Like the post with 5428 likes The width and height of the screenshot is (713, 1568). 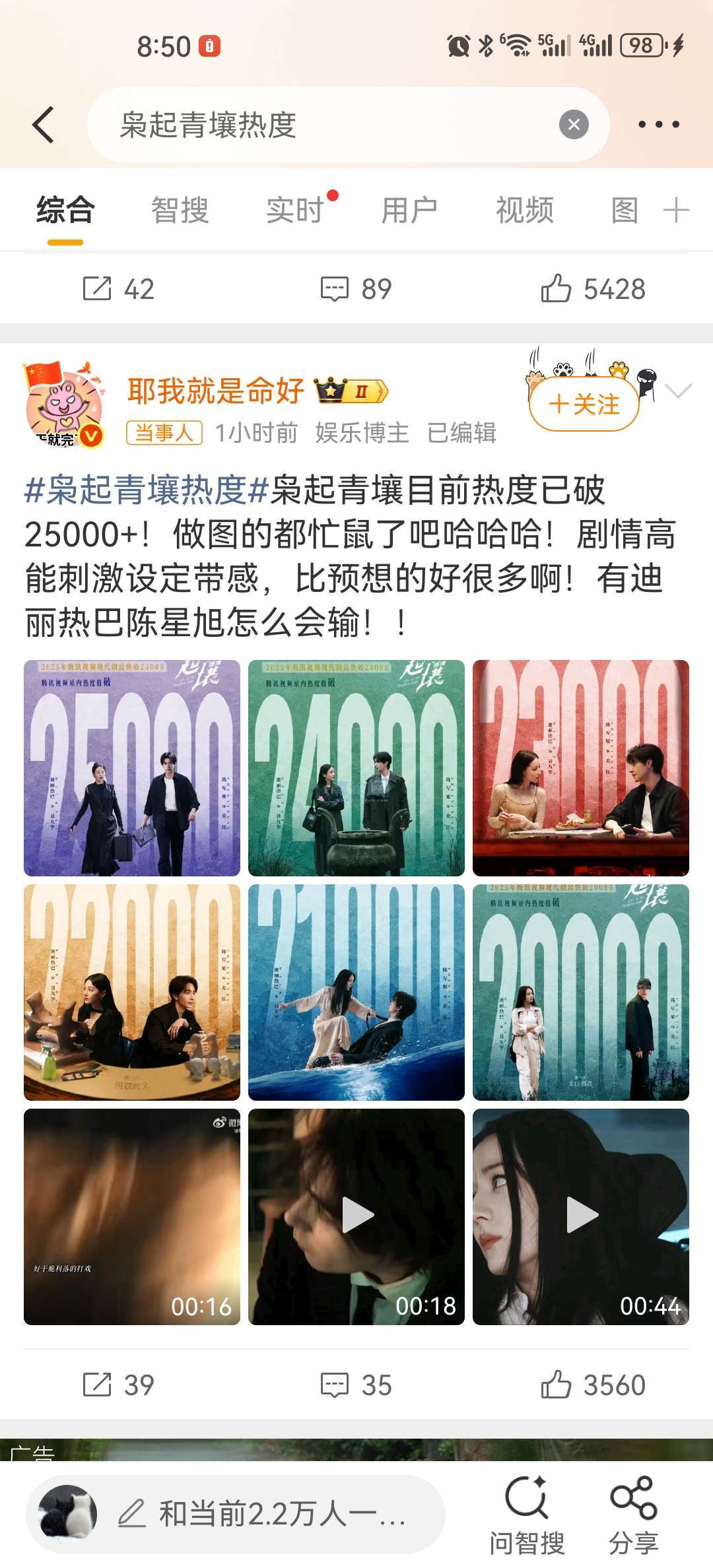(x=593, y=289)
